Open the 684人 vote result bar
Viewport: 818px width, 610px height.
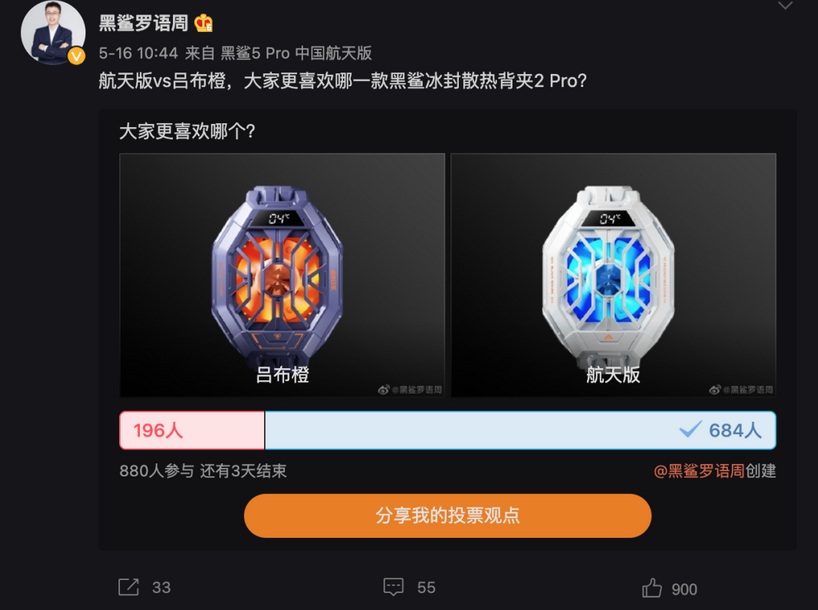520,430
